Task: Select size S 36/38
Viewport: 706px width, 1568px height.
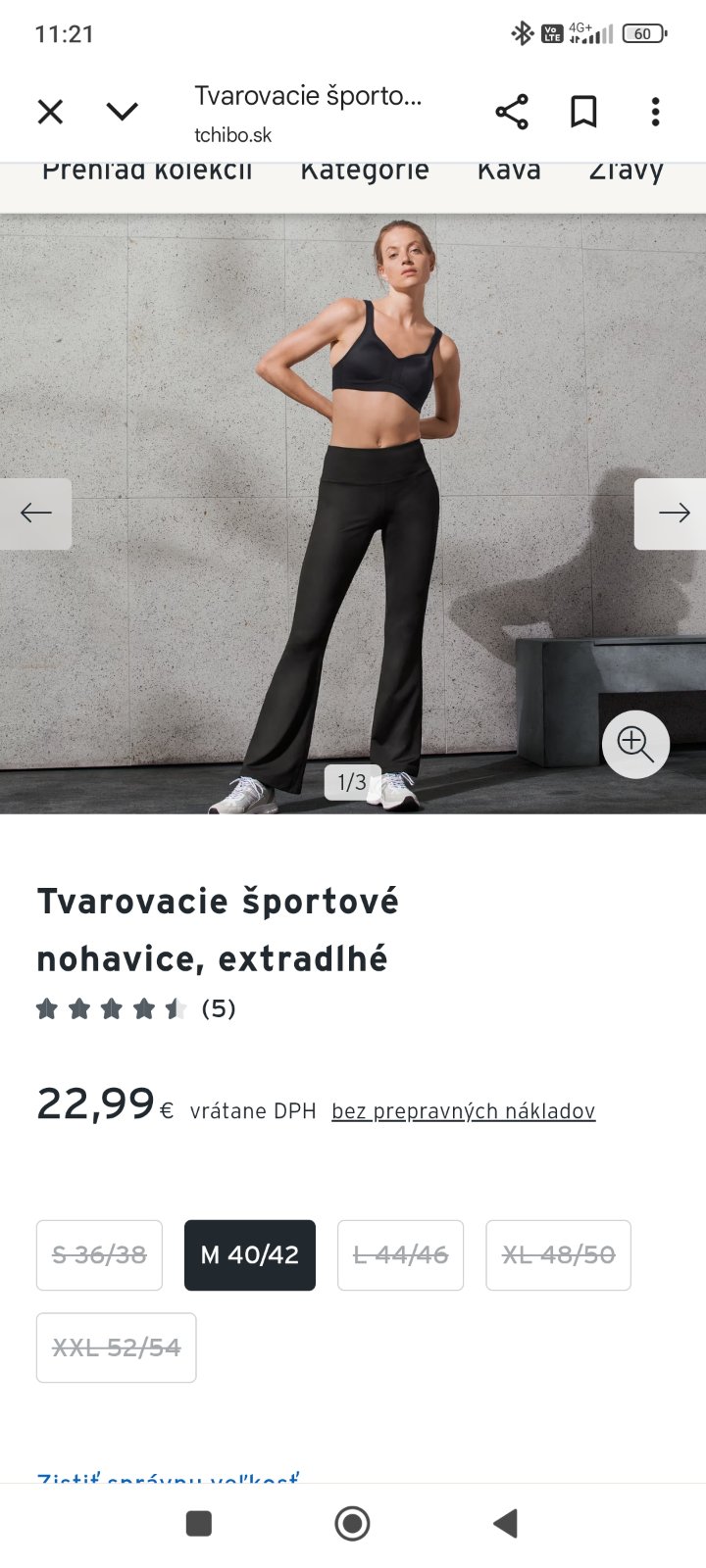Action: 99,1255
